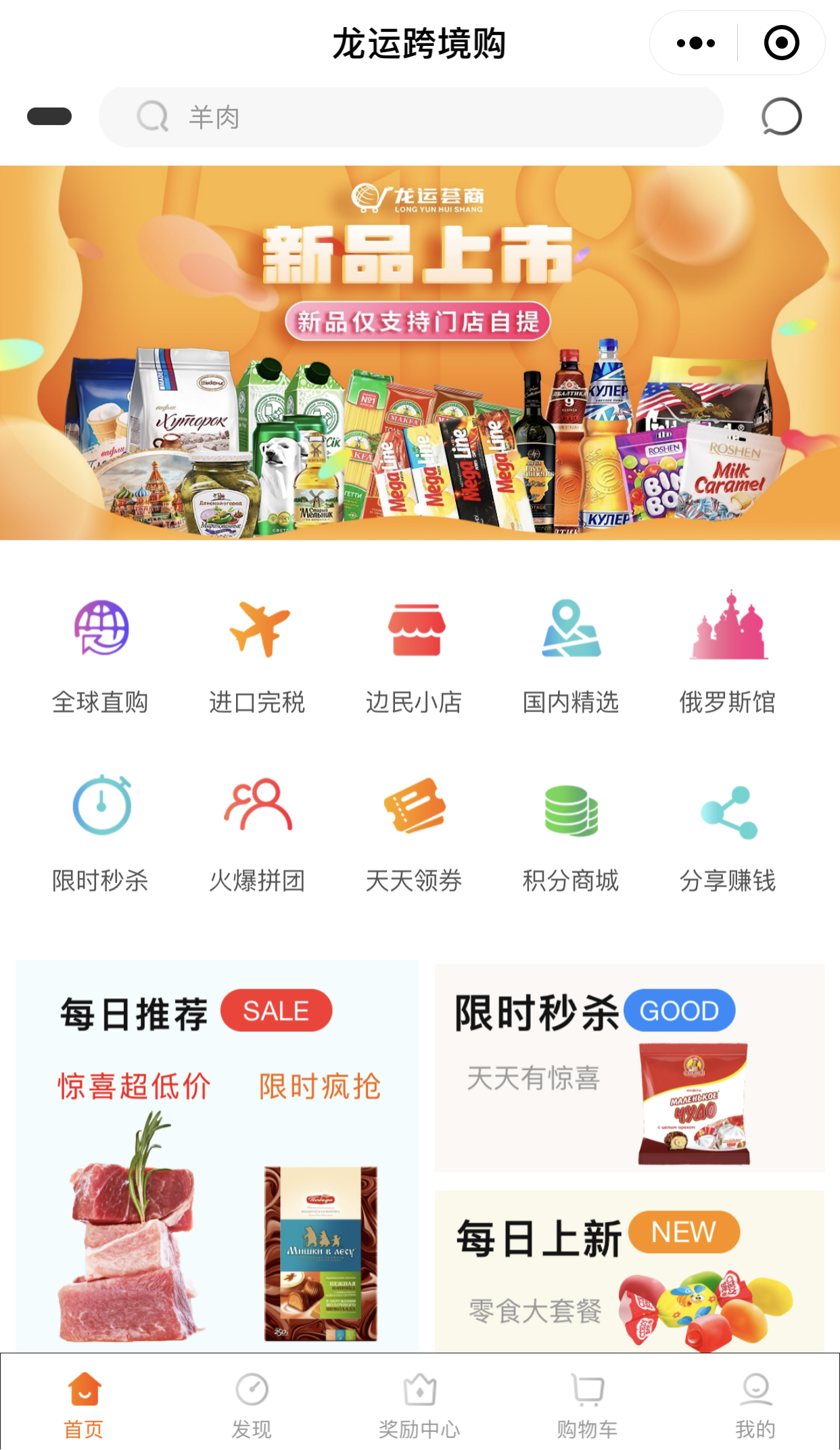Viewport: 840px width, 1450px height.
Task: Open the 羊肉 search box
Action: point(411,117)
